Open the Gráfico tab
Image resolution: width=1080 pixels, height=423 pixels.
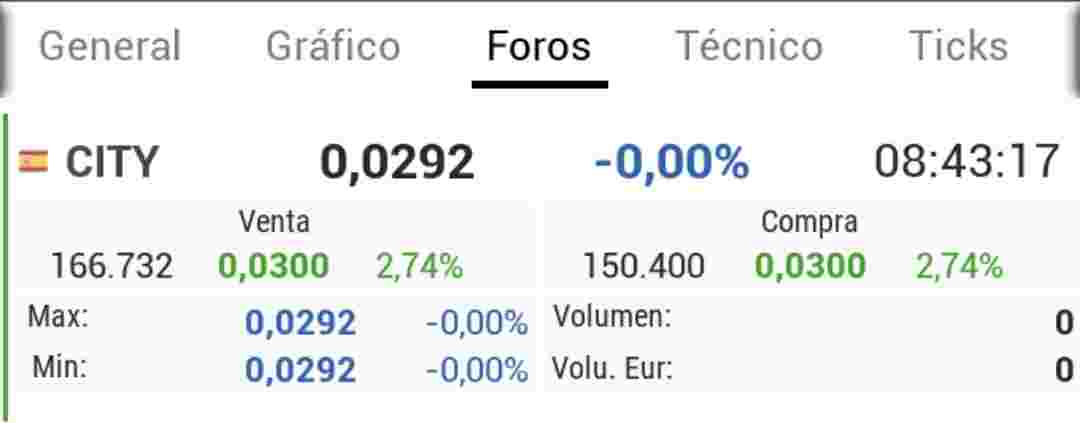(333, 46)
